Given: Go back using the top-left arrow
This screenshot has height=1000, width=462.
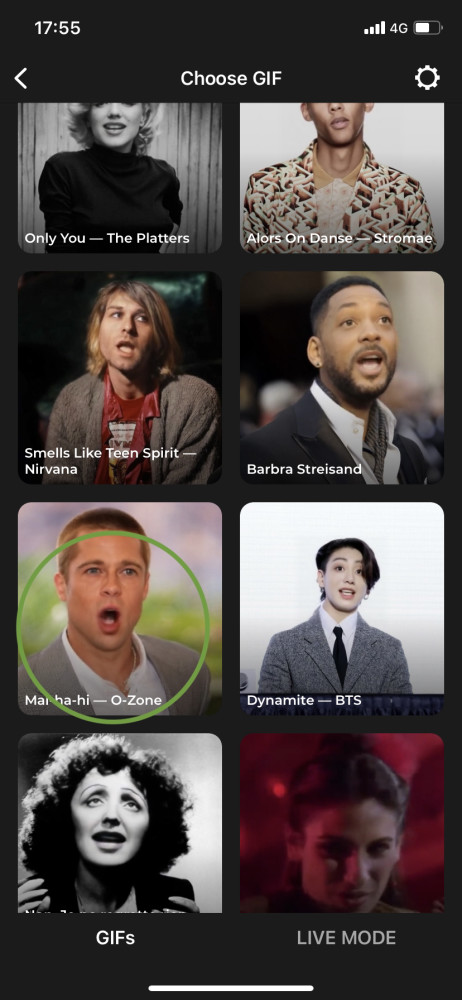Looking at the screenshot, I should pos(21,78).
